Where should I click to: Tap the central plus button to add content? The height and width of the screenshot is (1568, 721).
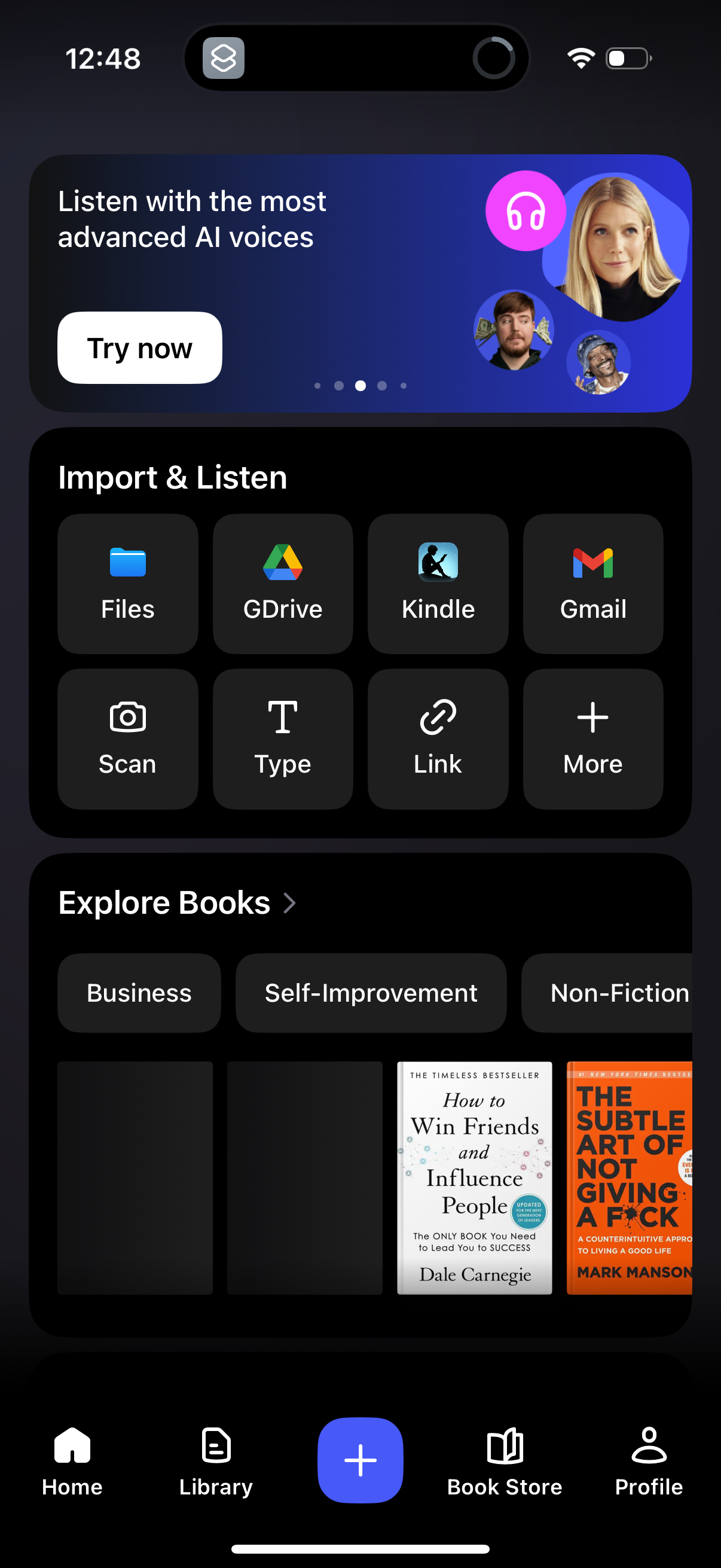click(360, 1461)
